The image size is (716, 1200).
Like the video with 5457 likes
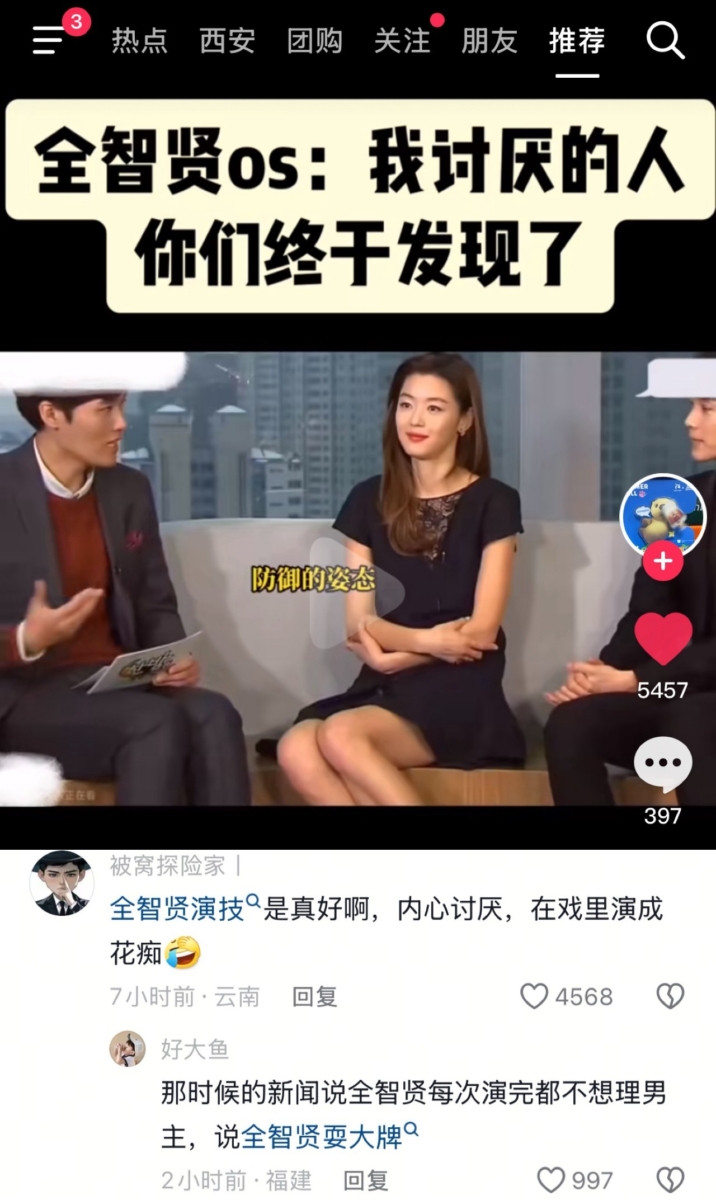663,640
